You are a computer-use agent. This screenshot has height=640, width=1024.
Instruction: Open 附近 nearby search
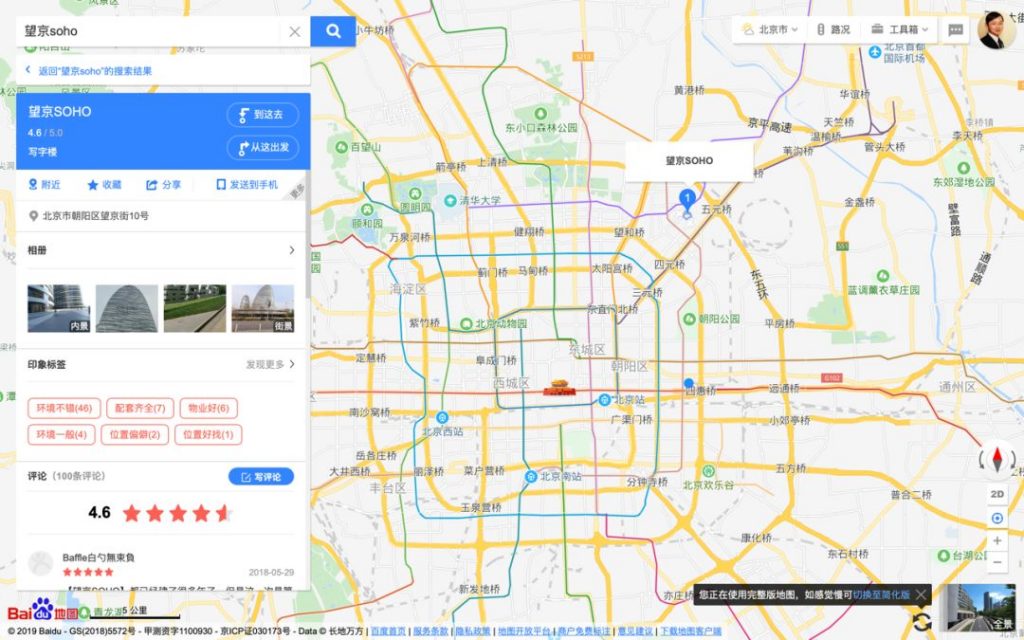pyautogui.click(x=44, y=185)
